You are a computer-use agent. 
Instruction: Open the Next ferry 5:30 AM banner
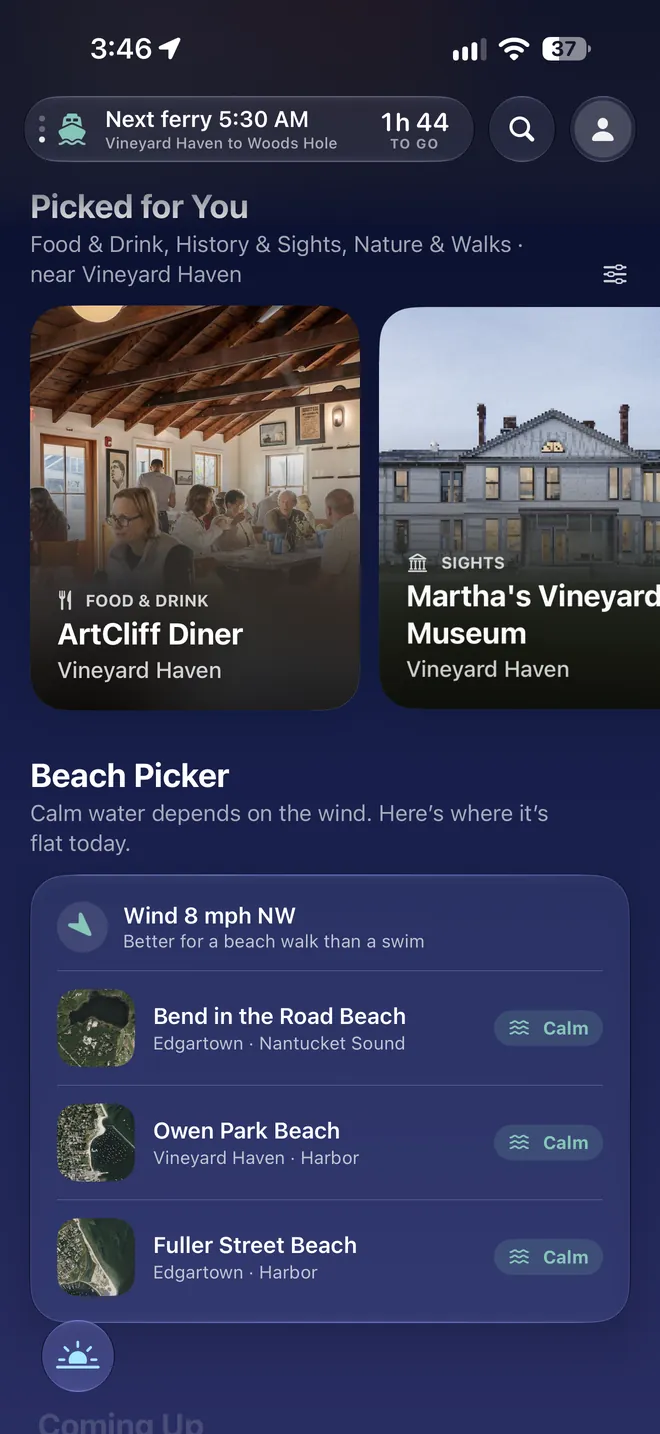click(249, 129)
